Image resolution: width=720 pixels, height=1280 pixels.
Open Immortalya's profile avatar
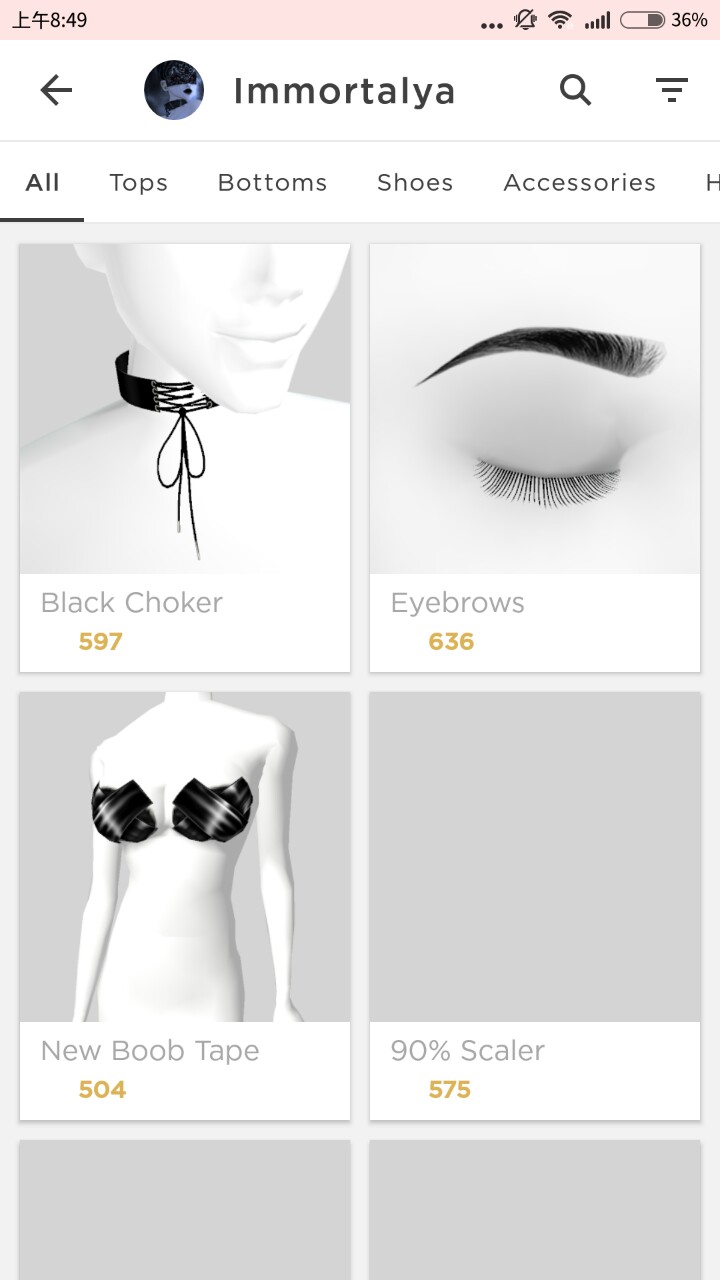(x=174, y=91)
